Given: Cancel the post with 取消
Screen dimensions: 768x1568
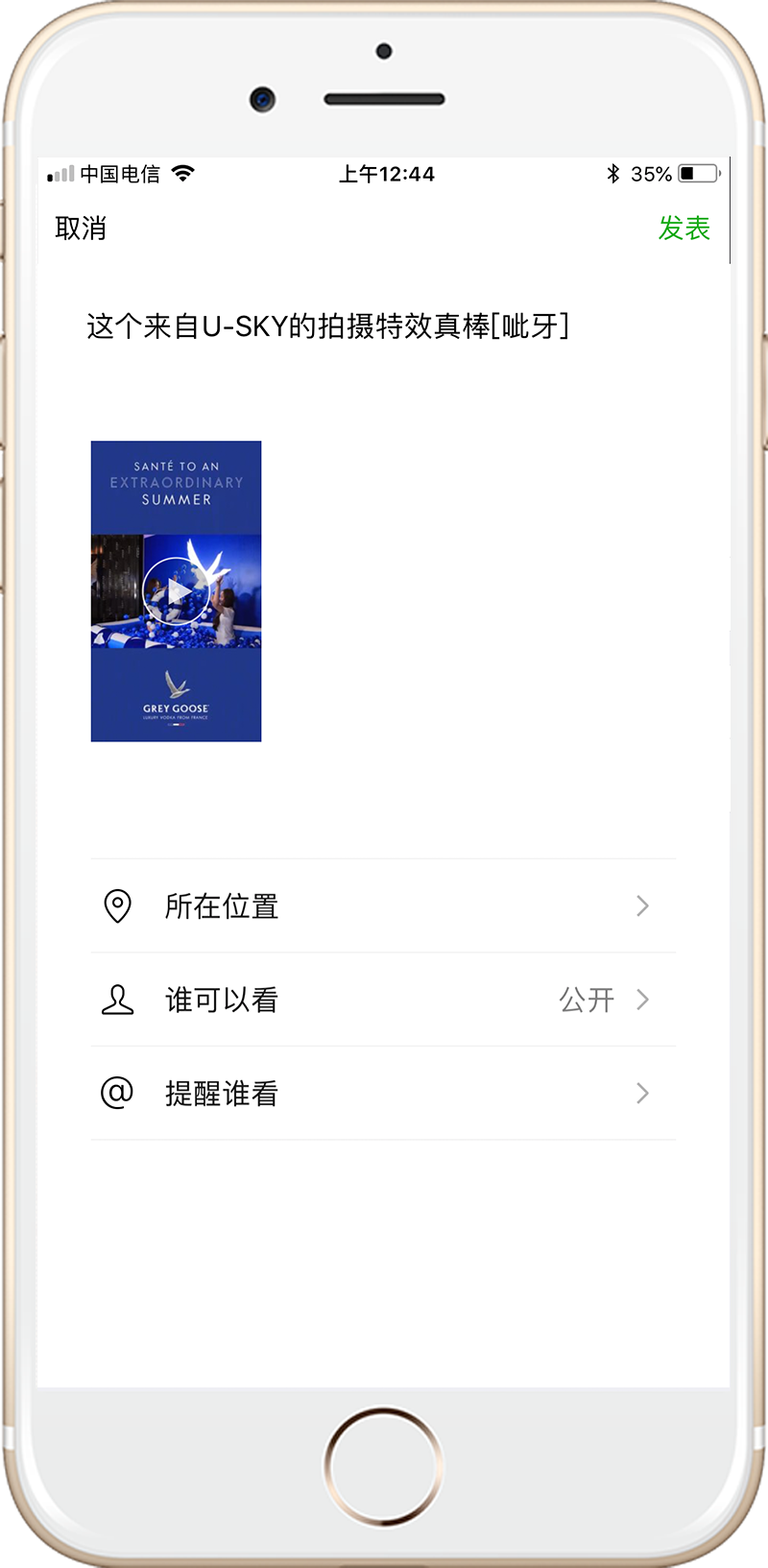Looking at the screenshot, I should click(x=81, y=229).
